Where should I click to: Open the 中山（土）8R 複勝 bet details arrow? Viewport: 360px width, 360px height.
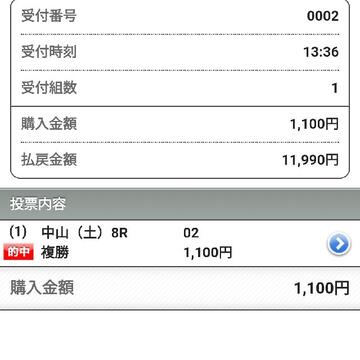pos(338,244)
